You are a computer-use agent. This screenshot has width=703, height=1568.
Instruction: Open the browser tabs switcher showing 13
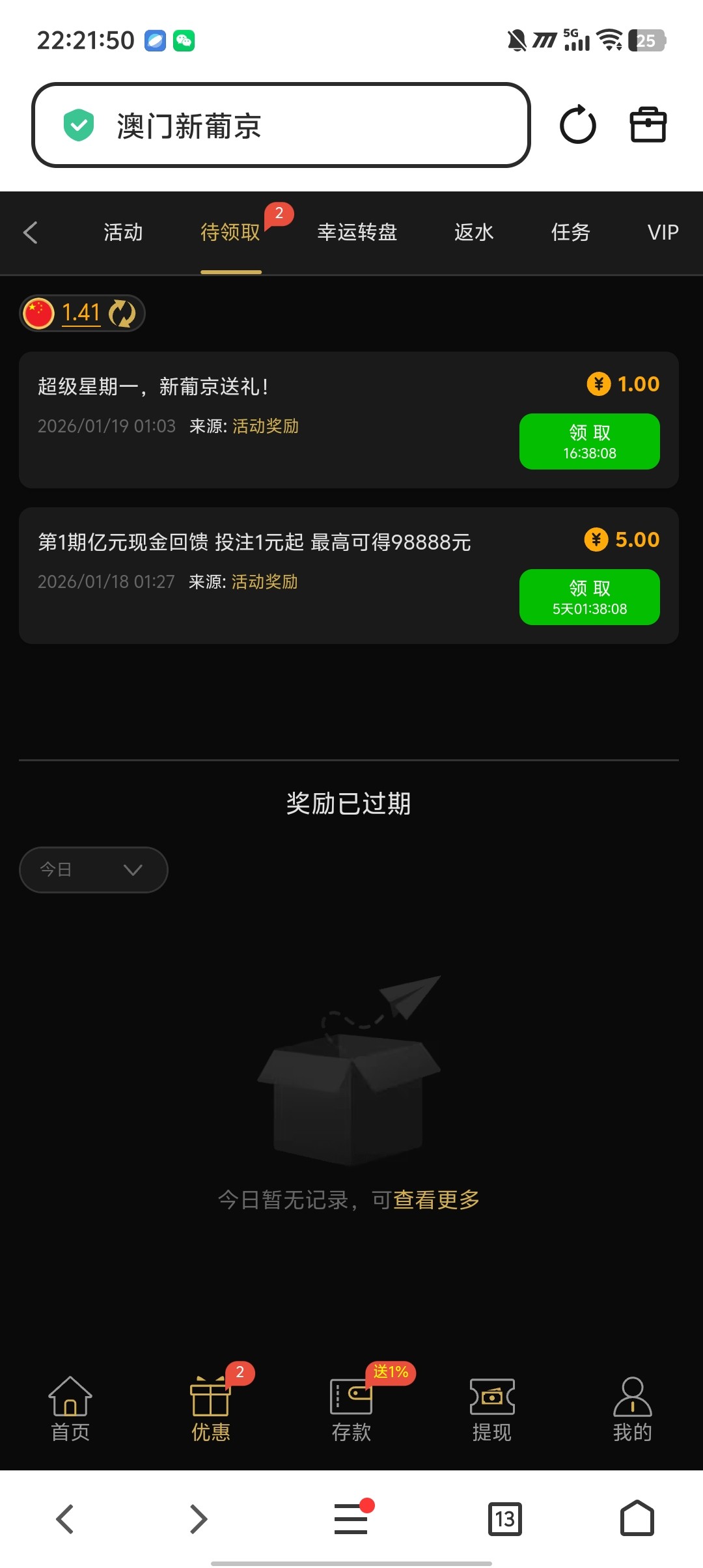[x=505, y=1519]
